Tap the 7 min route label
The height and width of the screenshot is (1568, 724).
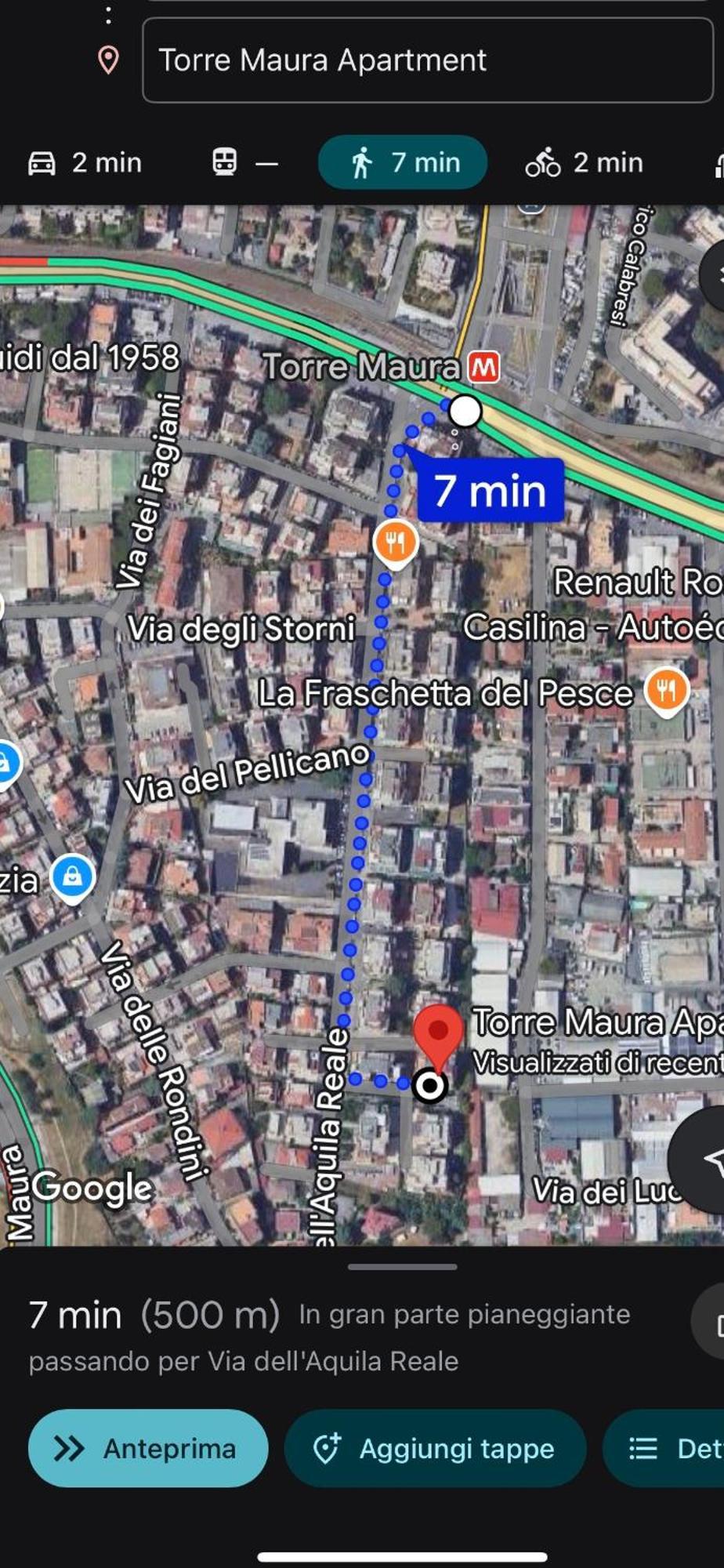point(490,491)
